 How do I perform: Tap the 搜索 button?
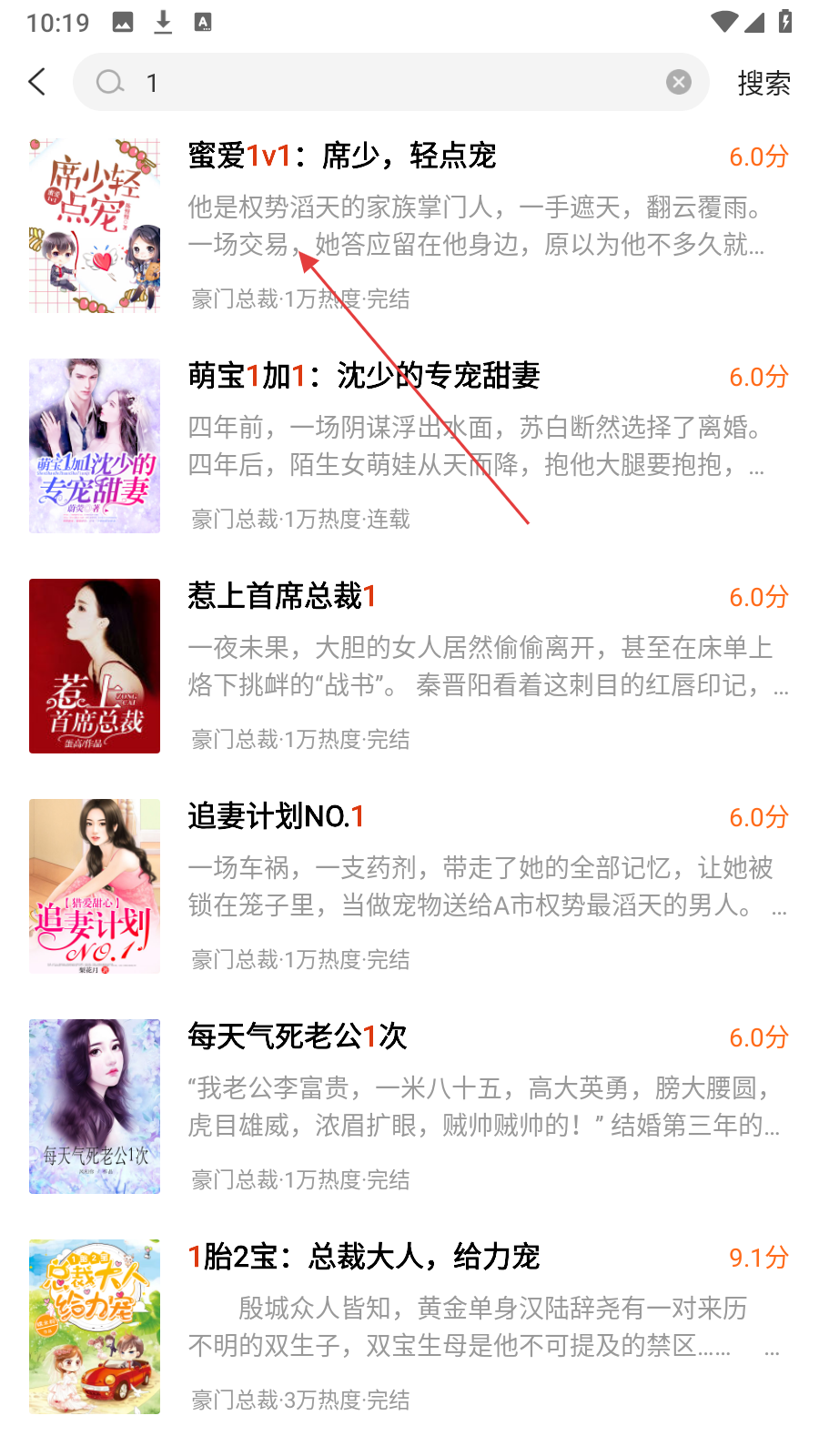coord(763,83)
